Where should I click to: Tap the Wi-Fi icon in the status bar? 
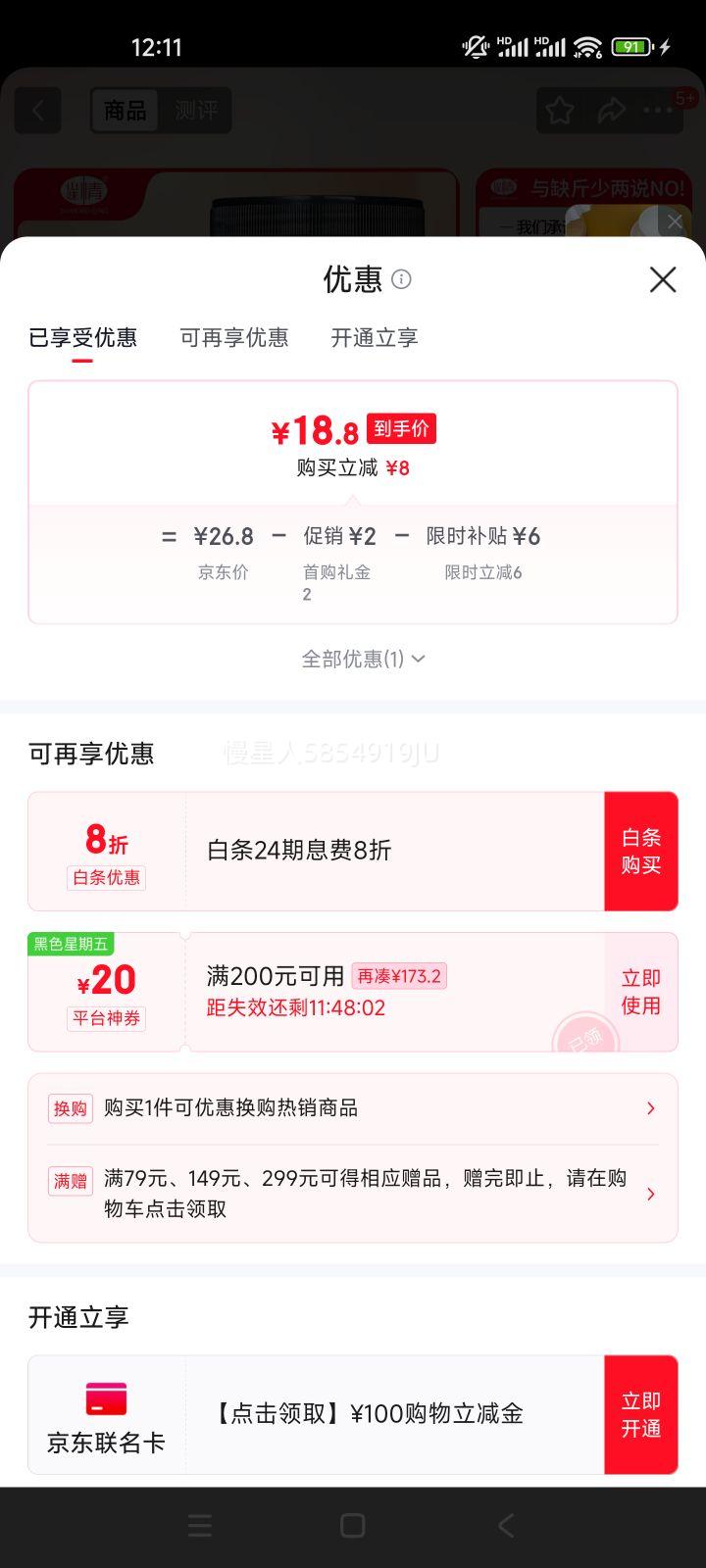tap(586, 46)
